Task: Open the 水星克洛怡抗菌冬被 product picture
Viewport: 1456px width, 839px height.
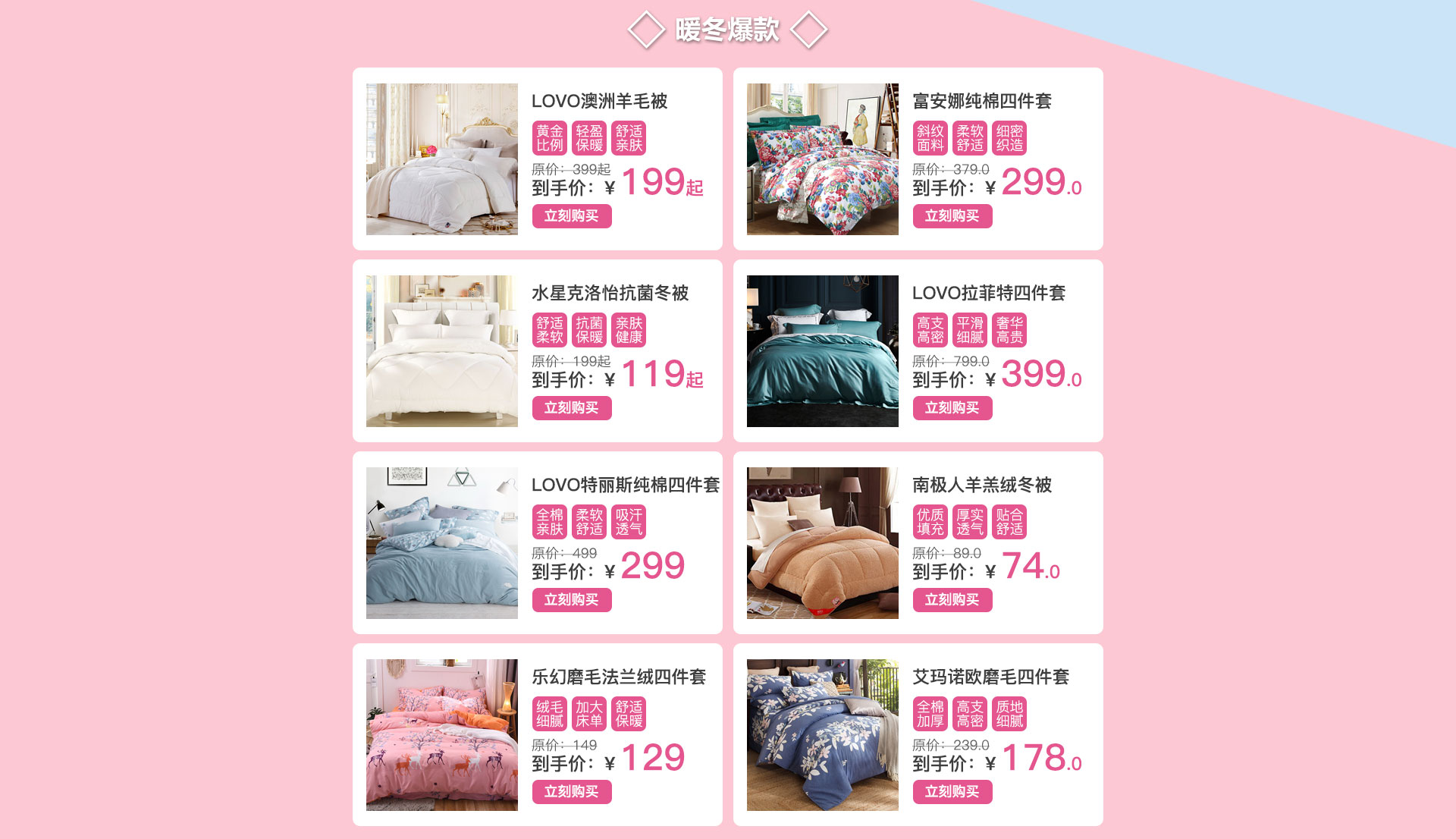Action: pos(442,351)
